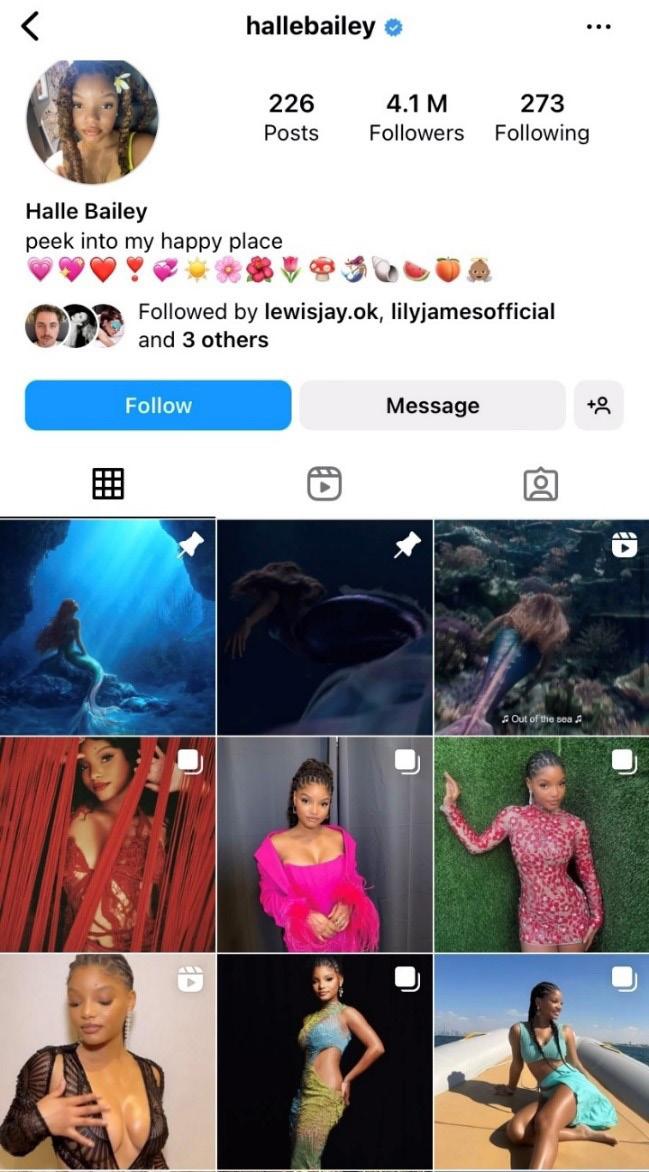Screen dimensions: 649x1172
Task: Open the green cutout dress post
Action: coord(324,1062)
